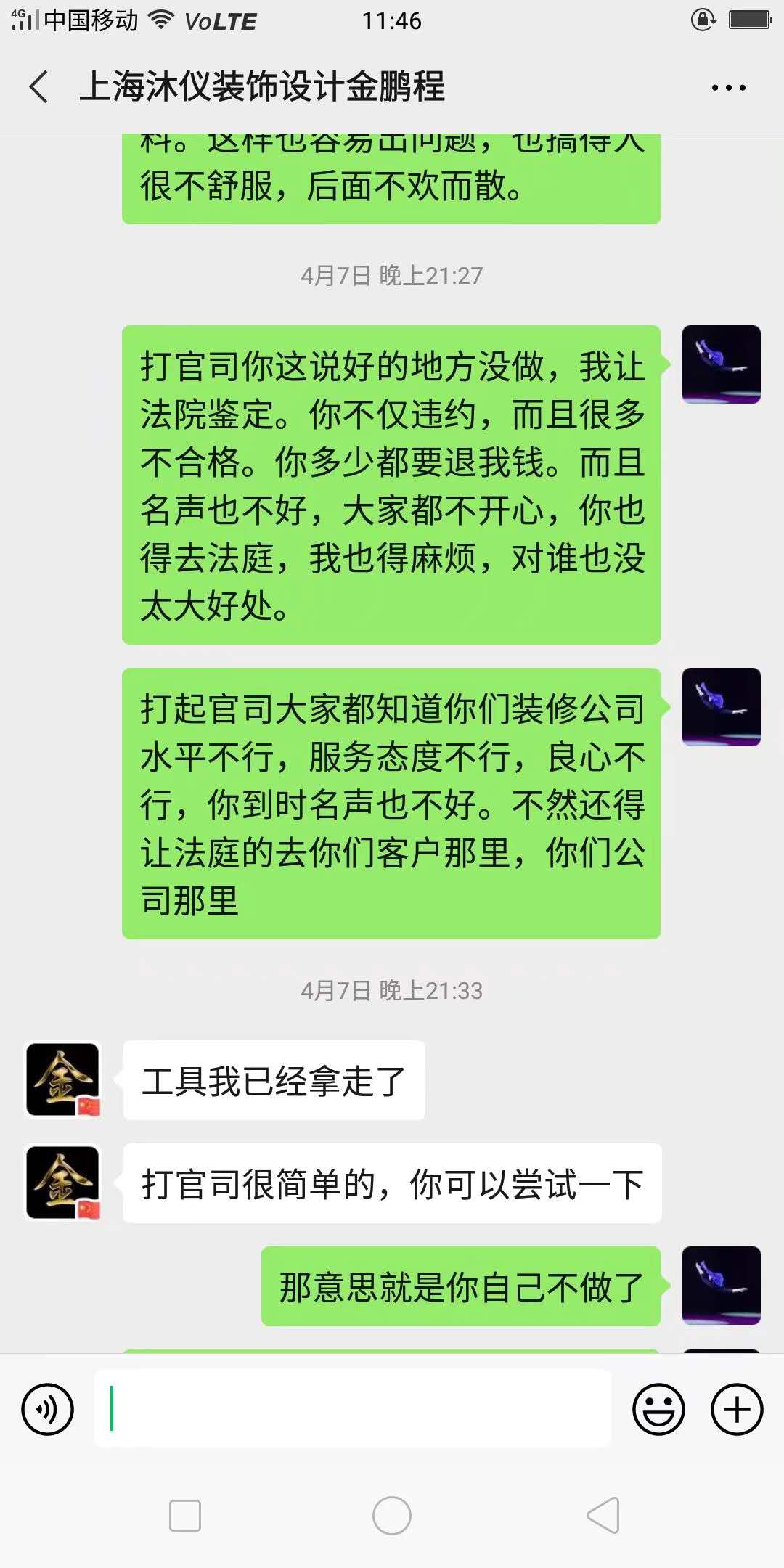Open my avatar beside 那意思就是你自己不做了
Viewport: 784px width, 1568px height.
coord(721,1286)
